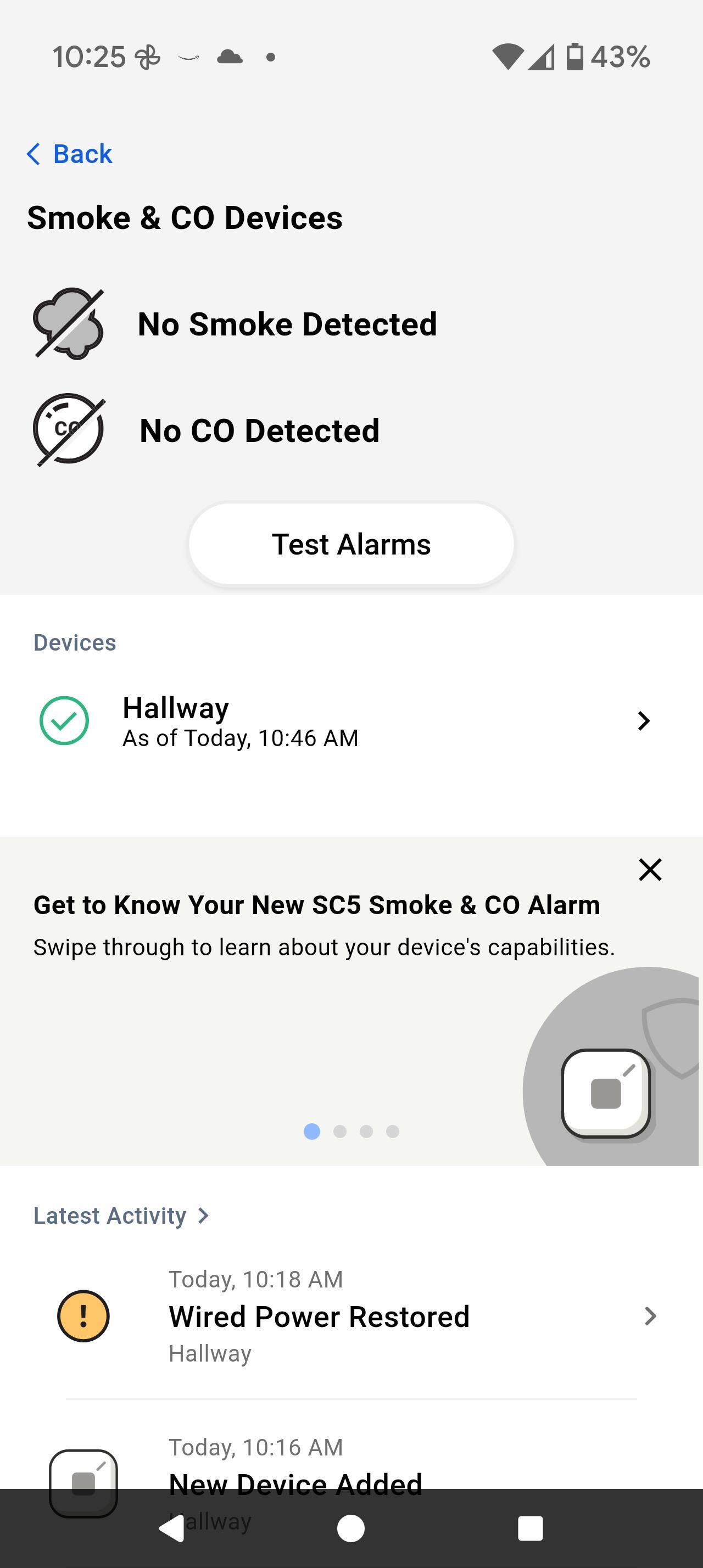Tap the Test Alarms button
703x1568 pixels.
point(351,544)
